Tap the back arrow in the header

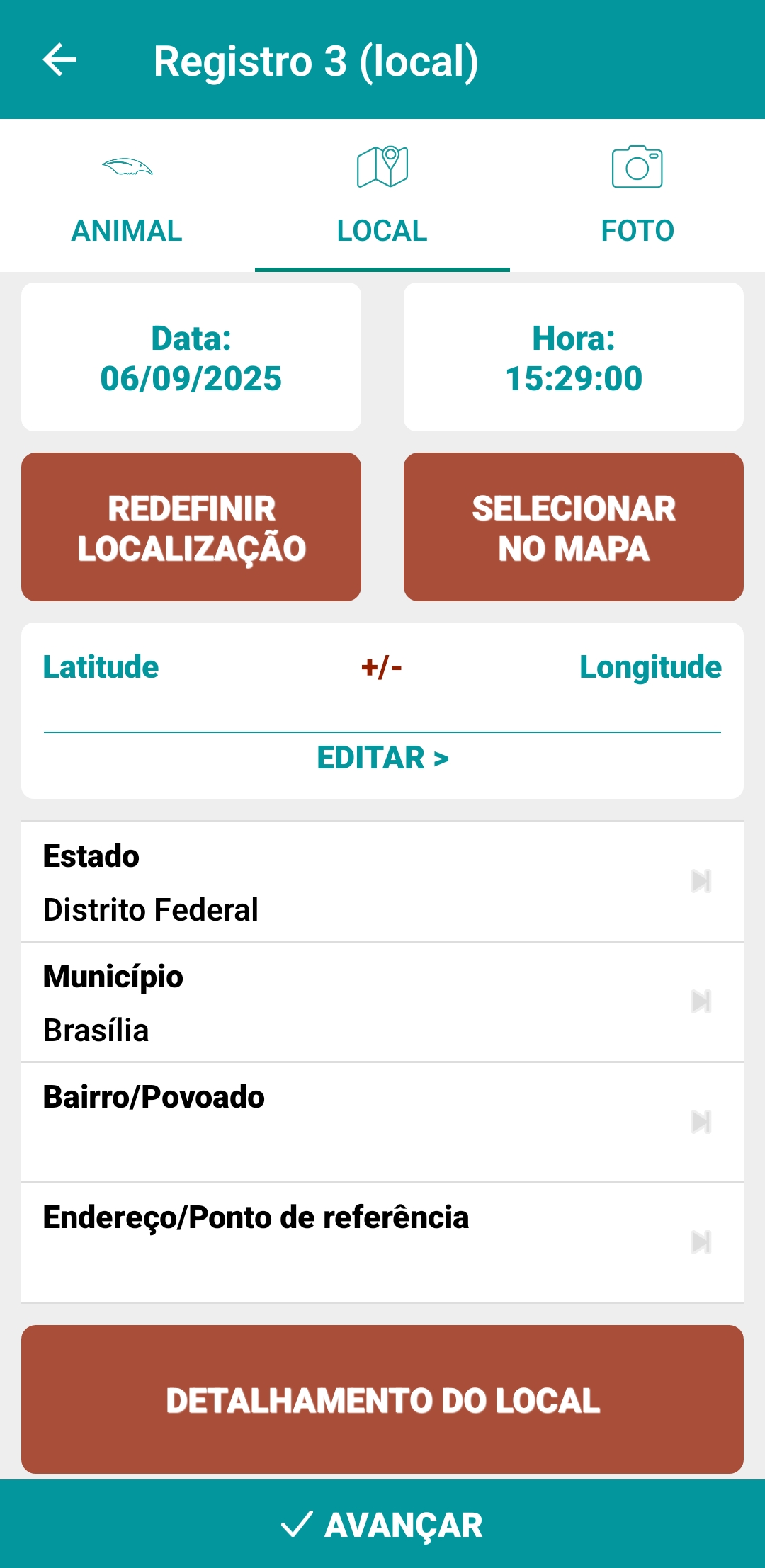[59, 60]
